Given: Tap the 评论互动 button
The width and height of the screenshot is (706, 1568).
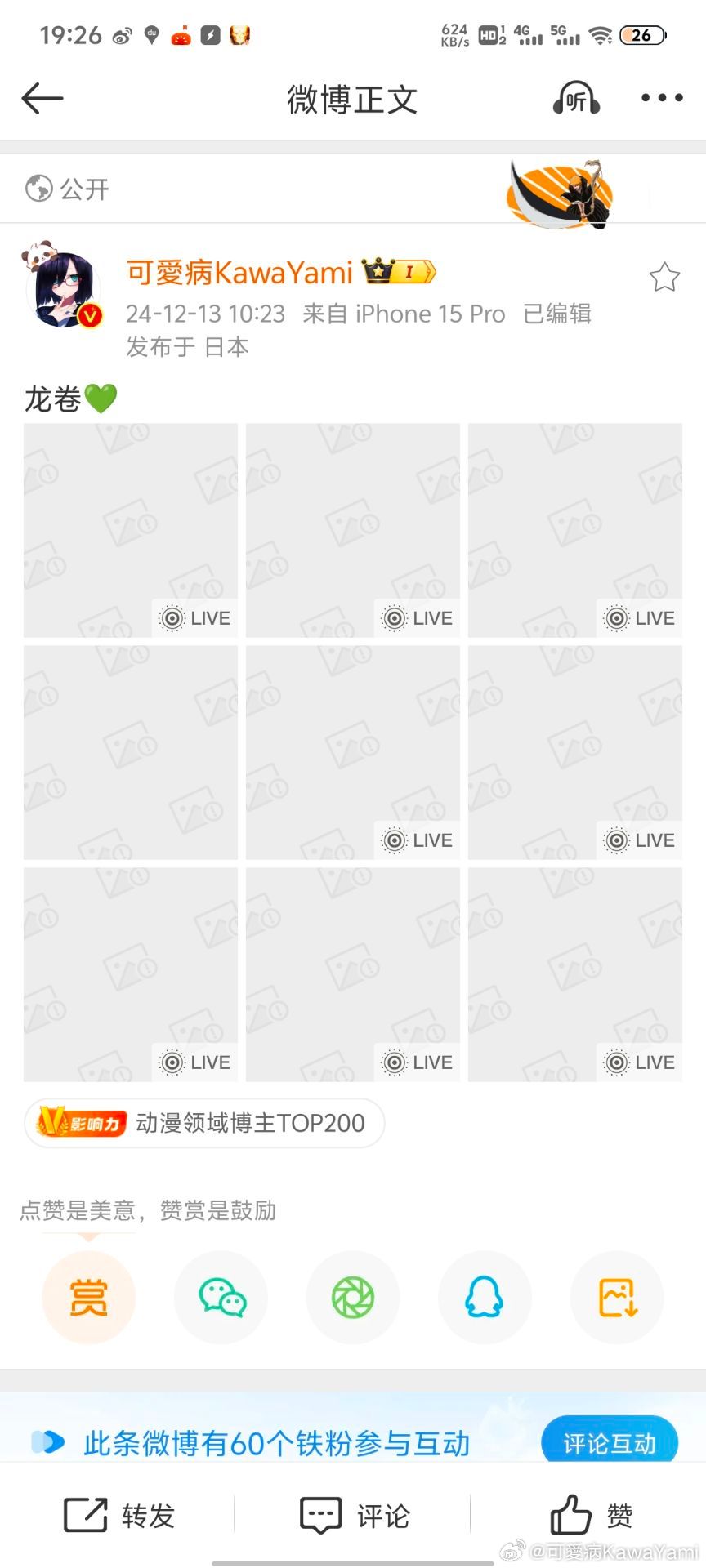Looking at the screenshot, I should [x=609, y=1443].
